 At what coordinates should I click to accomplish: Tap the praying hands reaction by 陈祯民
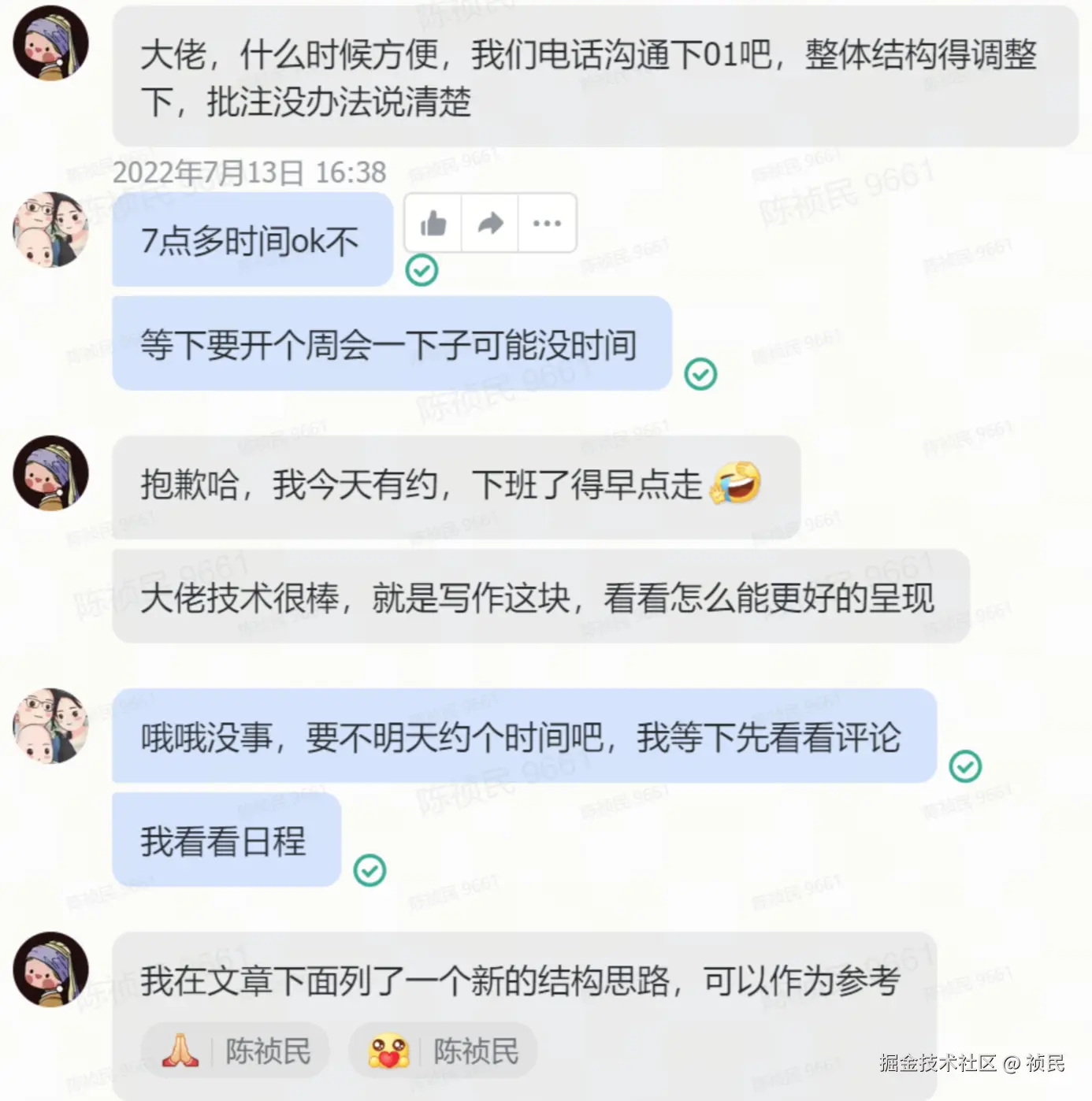(234, 1051)
